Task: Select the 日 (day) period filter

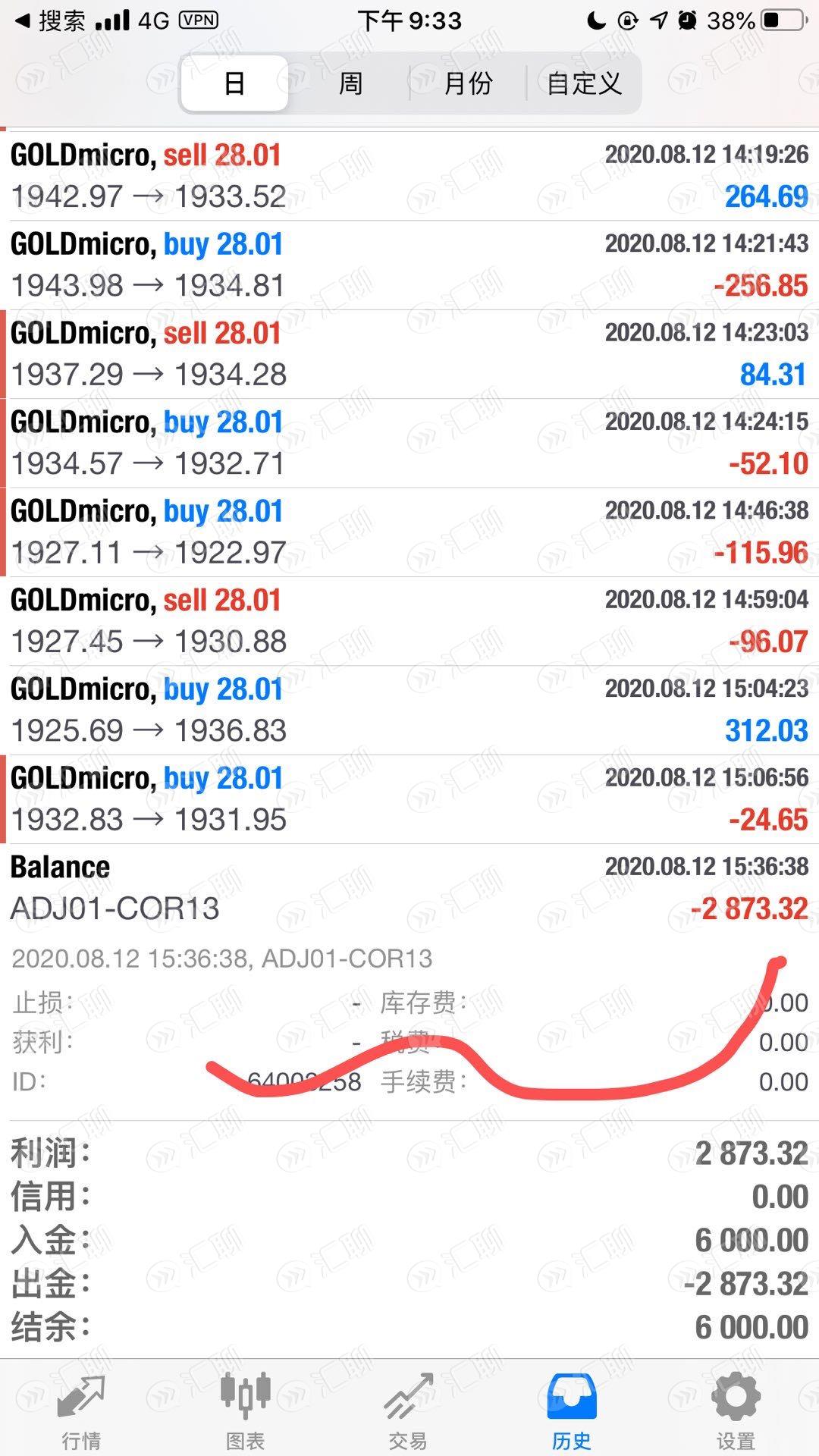Action: click(234, 83)
